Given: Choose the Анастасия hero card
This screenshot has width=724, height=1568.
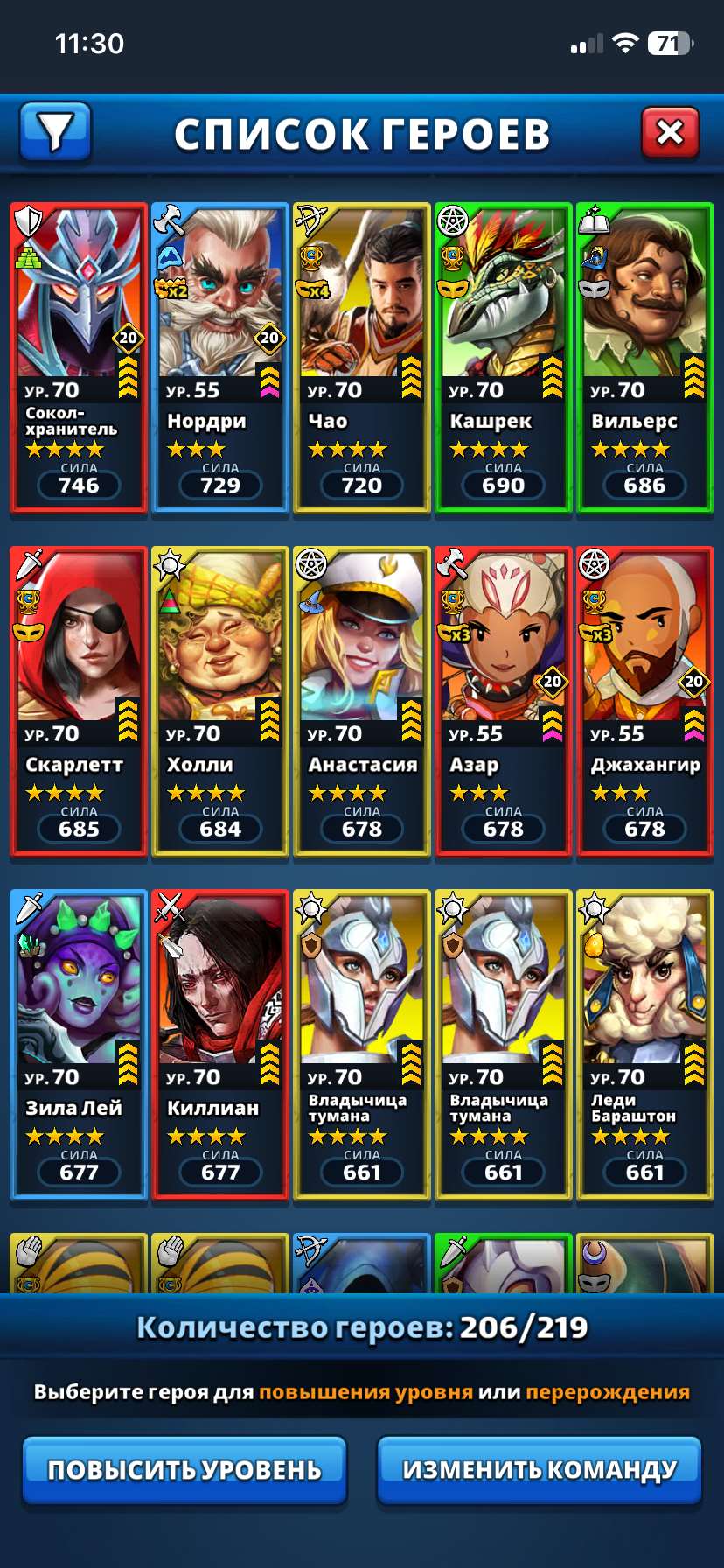Looking at the screenshot, I should click(x=362, y=701).
